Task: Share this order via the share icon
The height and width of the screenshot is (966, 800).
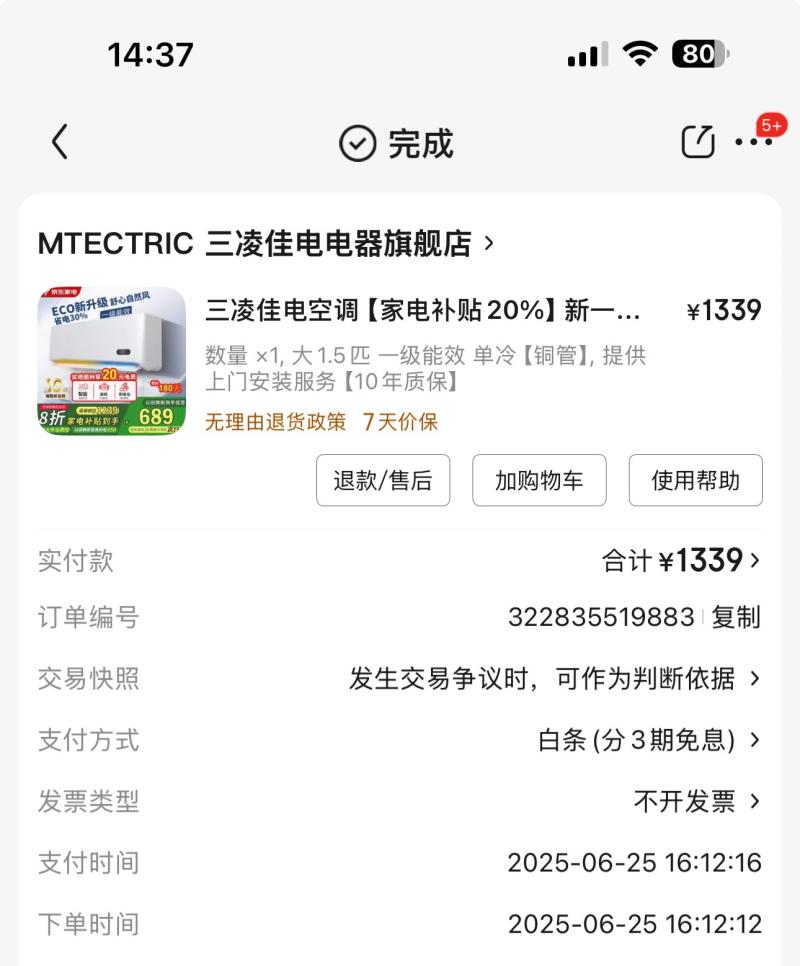Action: [698, 142]
